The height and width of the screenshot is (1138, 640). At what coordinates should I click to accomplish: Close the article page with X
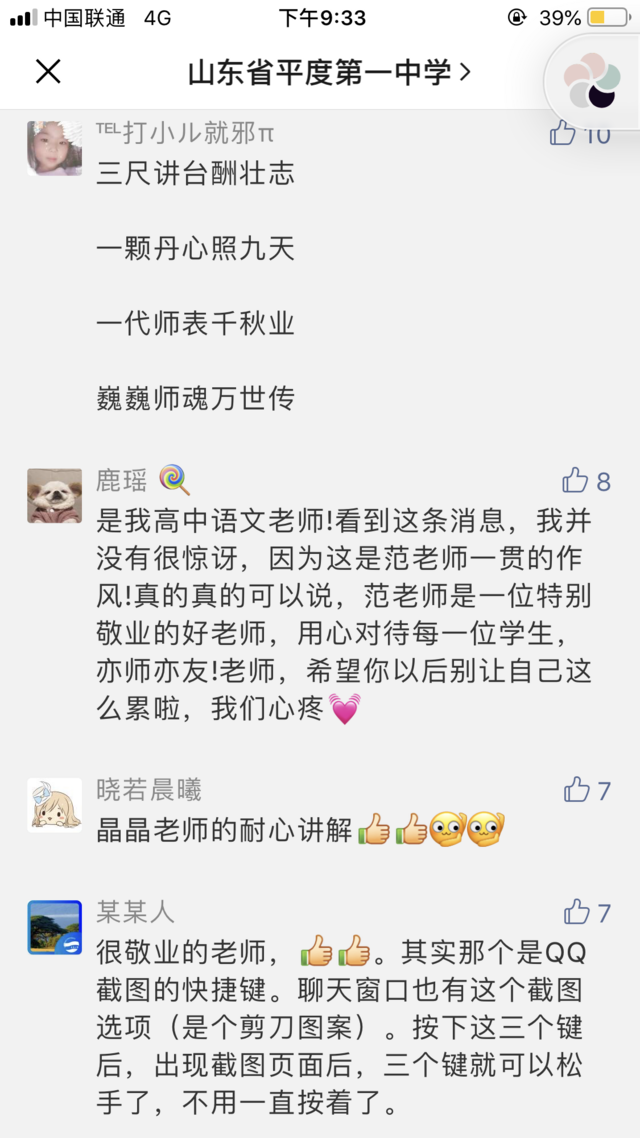(48, 71)
